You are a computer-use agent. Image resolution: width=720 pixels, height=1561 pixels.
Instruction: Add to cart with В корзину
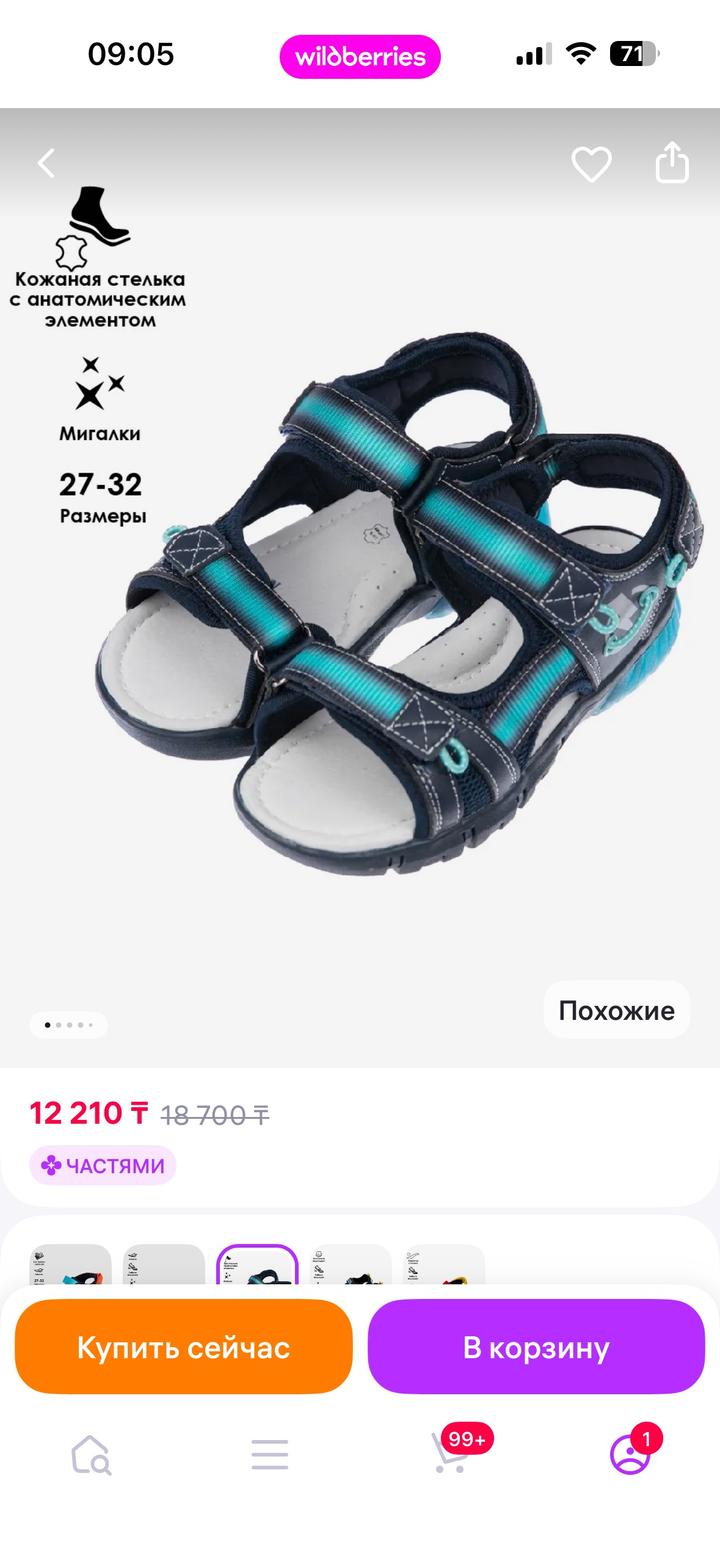click(x=536, y=1347)
